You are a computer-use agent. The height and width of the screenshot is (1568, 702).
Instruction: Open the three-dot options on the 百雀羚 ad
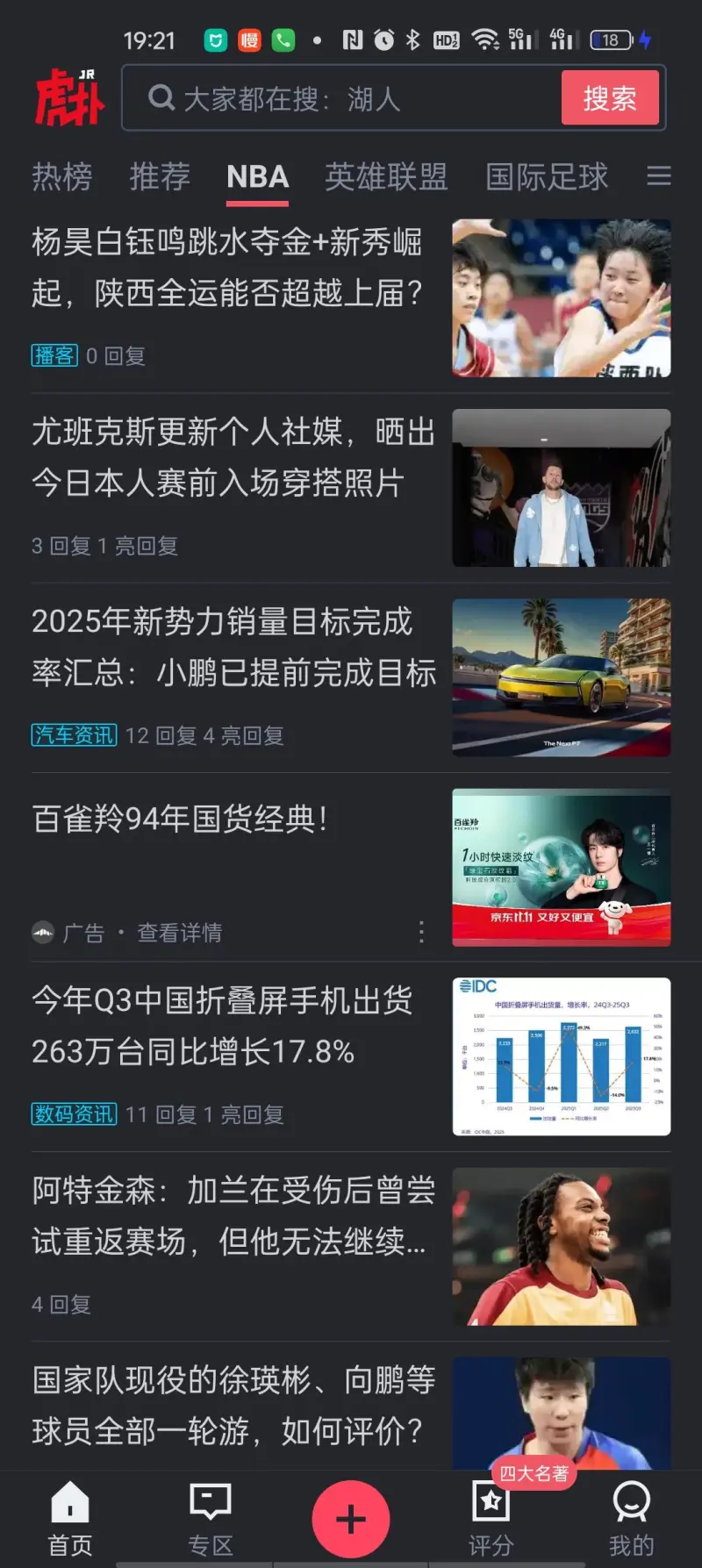(422, 932)
